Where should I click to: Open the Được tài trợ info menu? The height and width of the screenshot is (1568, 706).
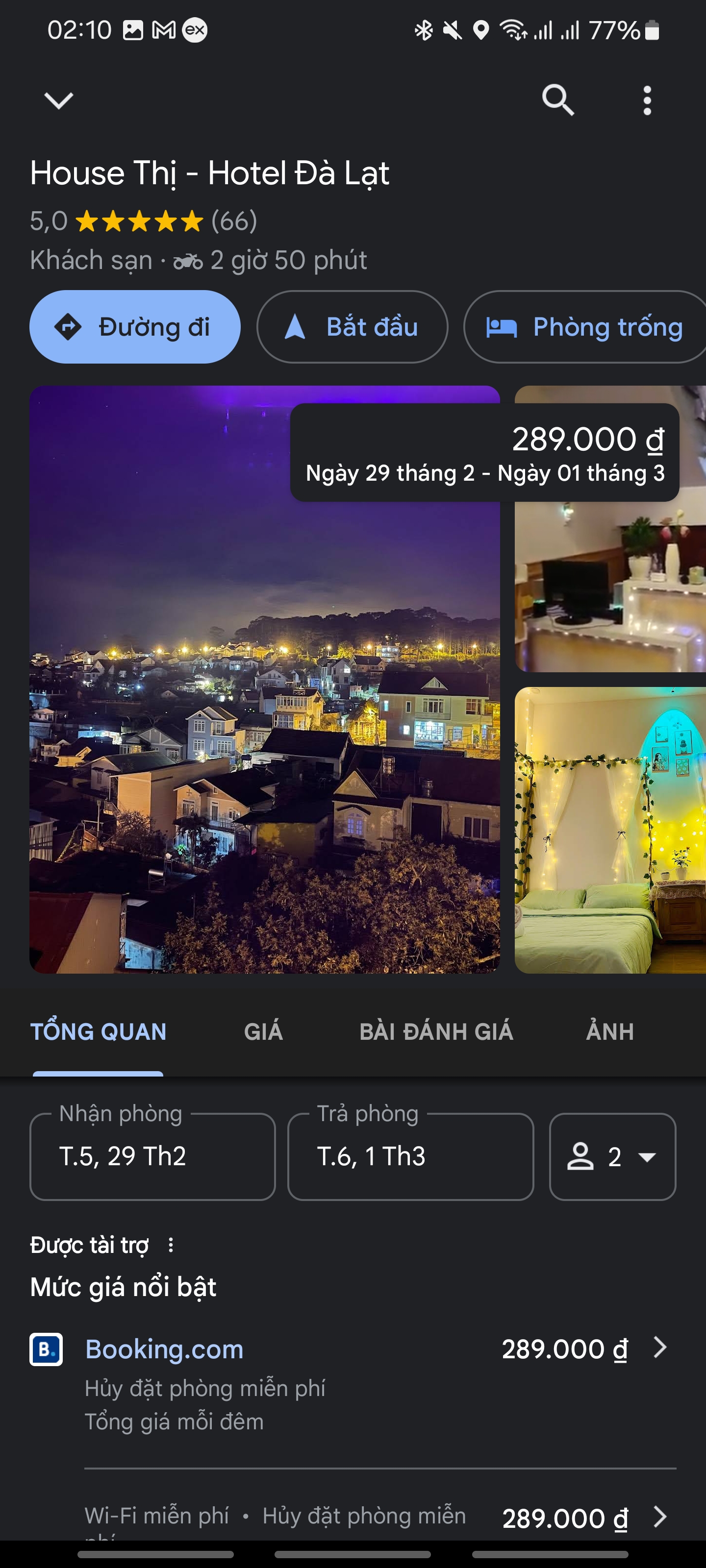(171, 1245)
